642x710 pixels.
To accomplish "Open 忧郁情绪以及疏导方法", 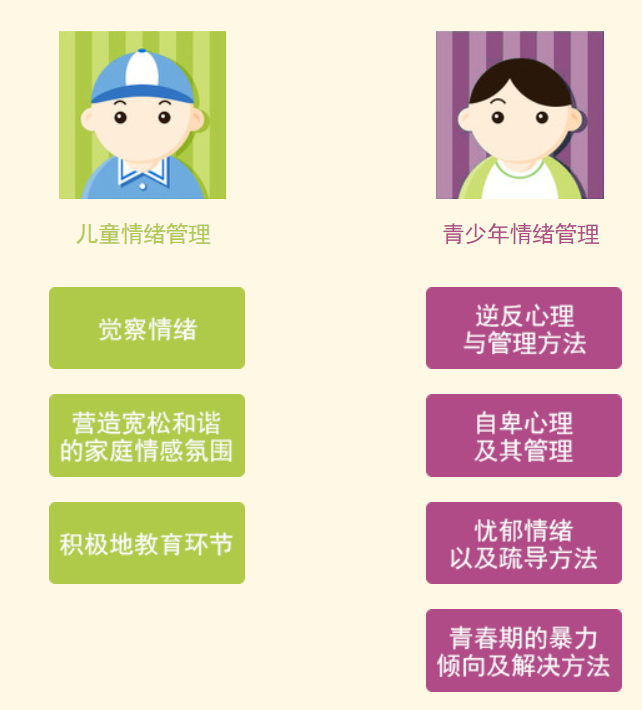I will point(524,543).
